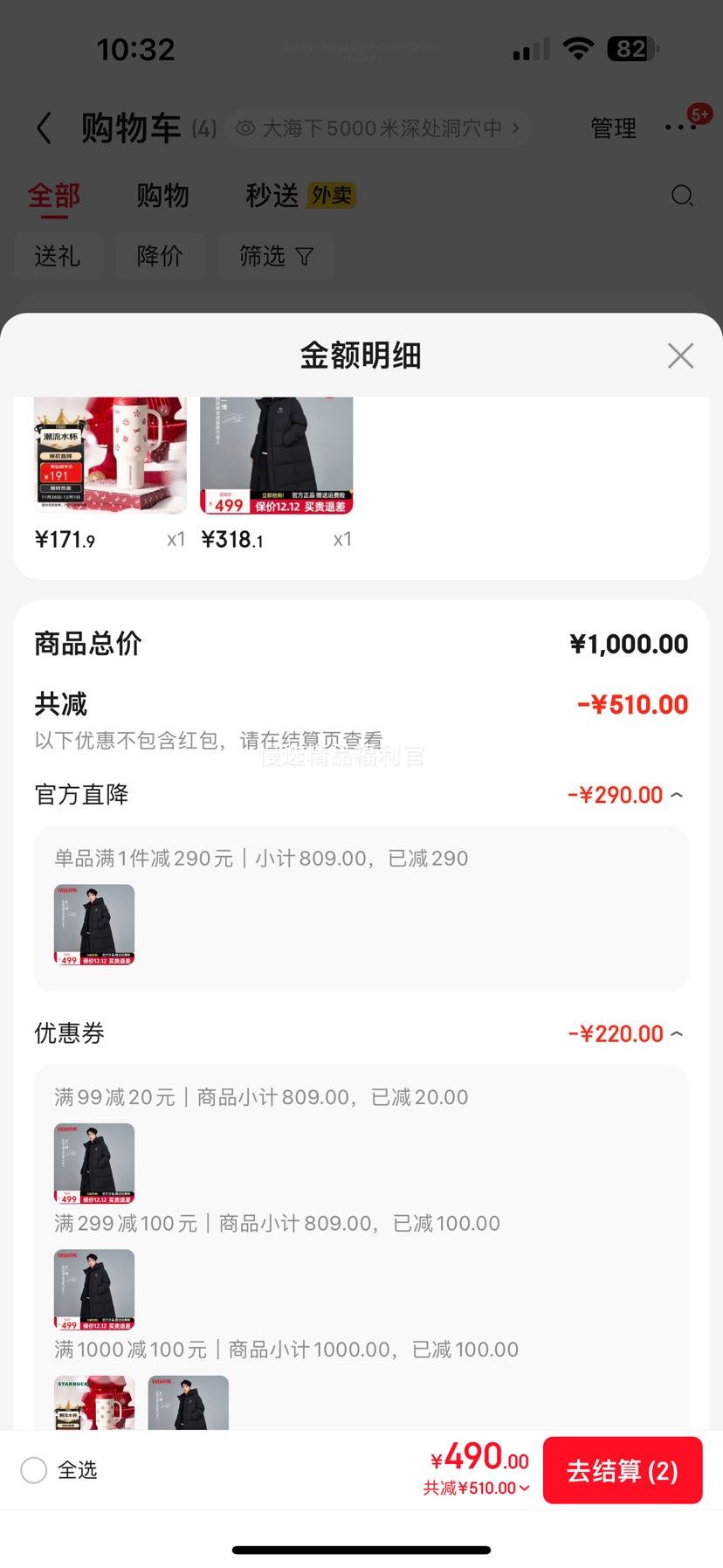This screenshot has height=1568, width=723.
Task: Tap the 降价 price-drop filter
Action: [x=161, y=256]
